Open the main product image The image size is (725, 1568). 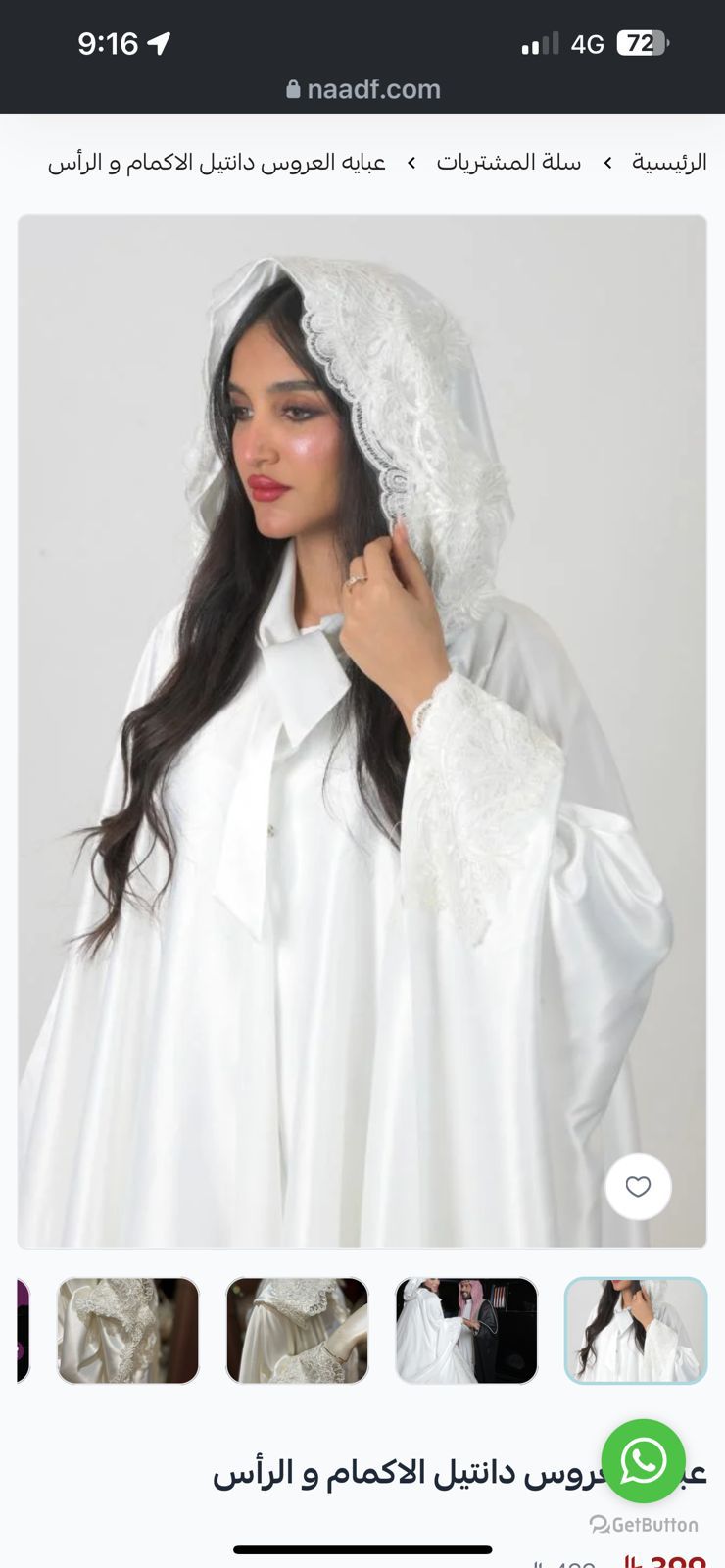[x=362, y=730]
